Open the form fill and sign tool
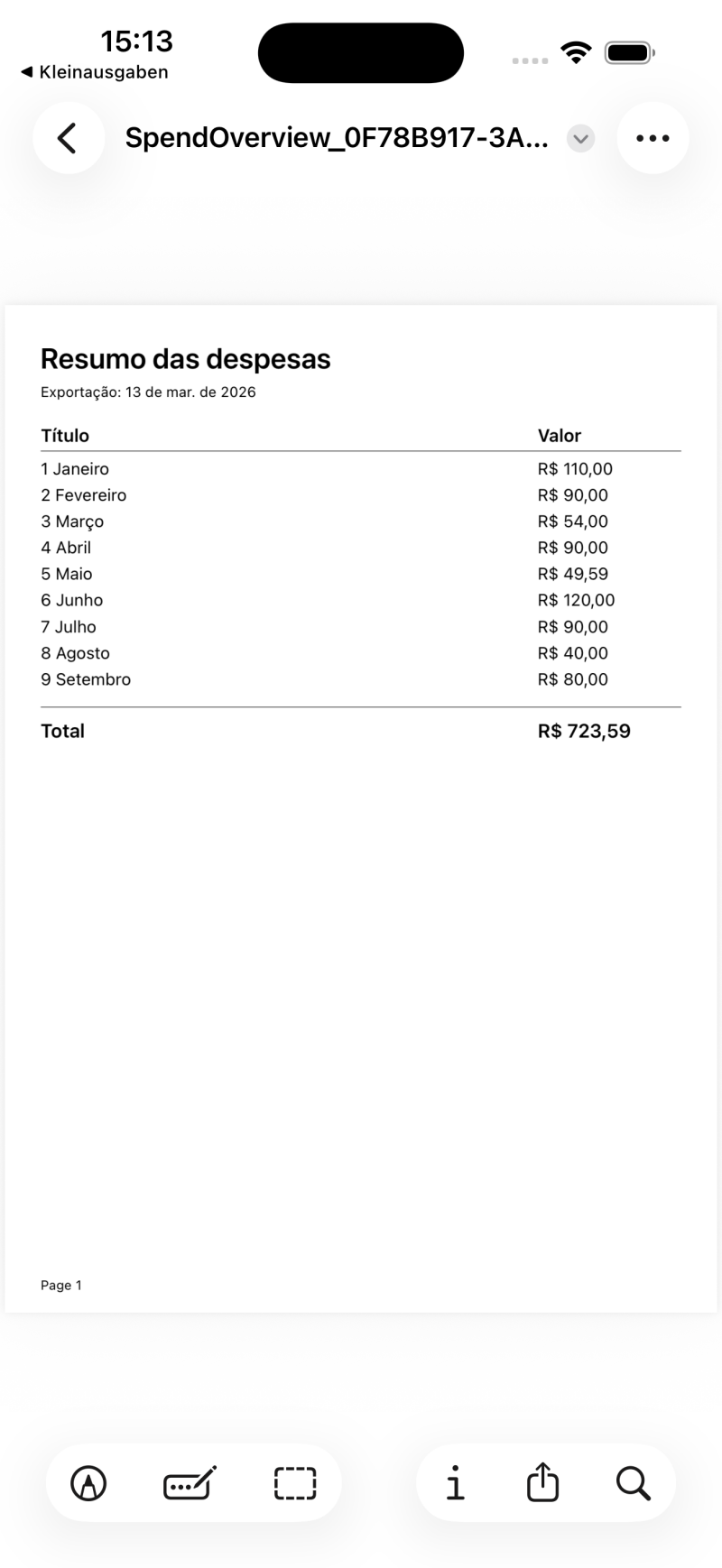722x1568 pixels. point(190,1483)
